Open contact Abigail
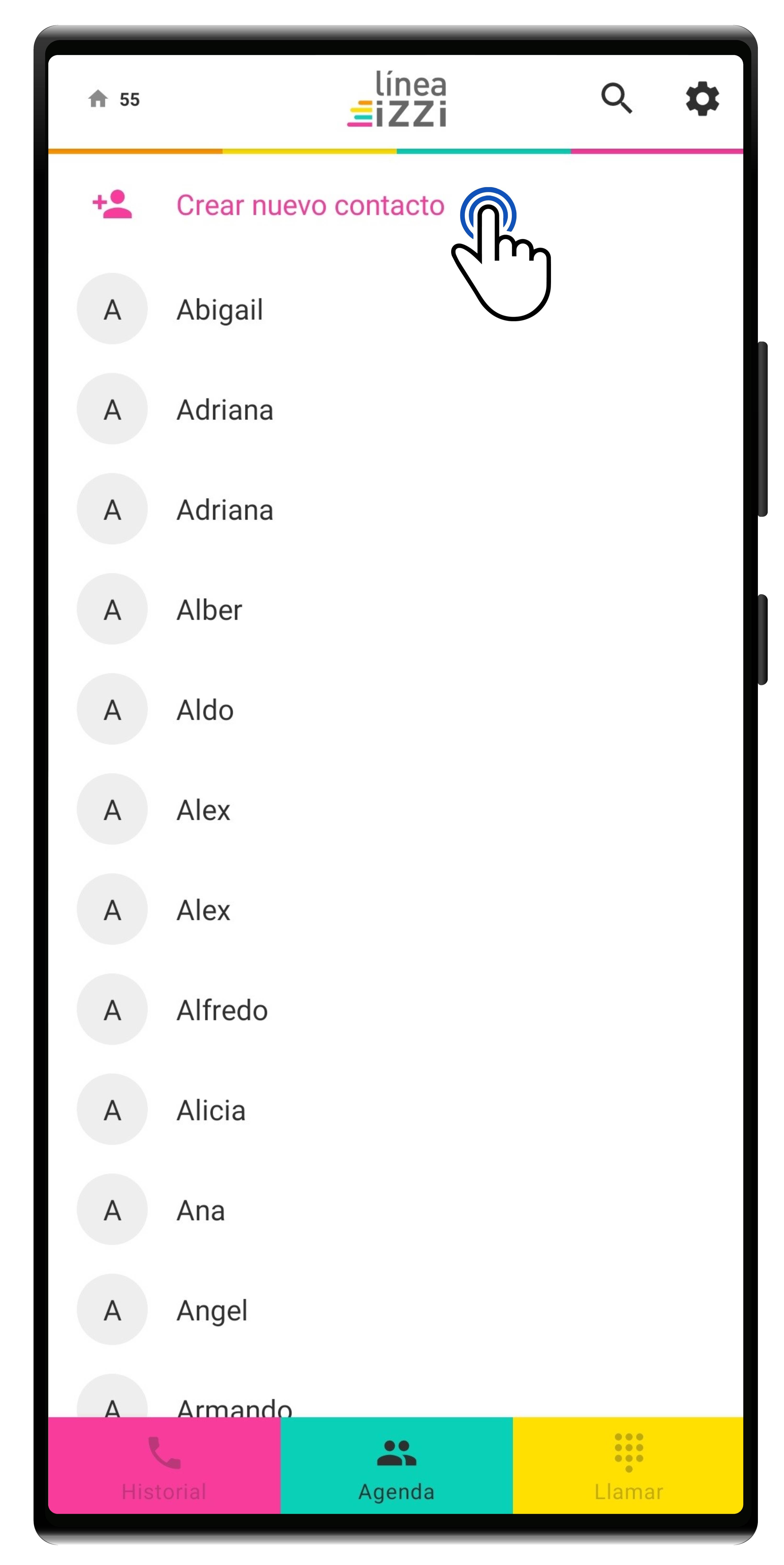 pyautogui.click(x=219, y=310)
